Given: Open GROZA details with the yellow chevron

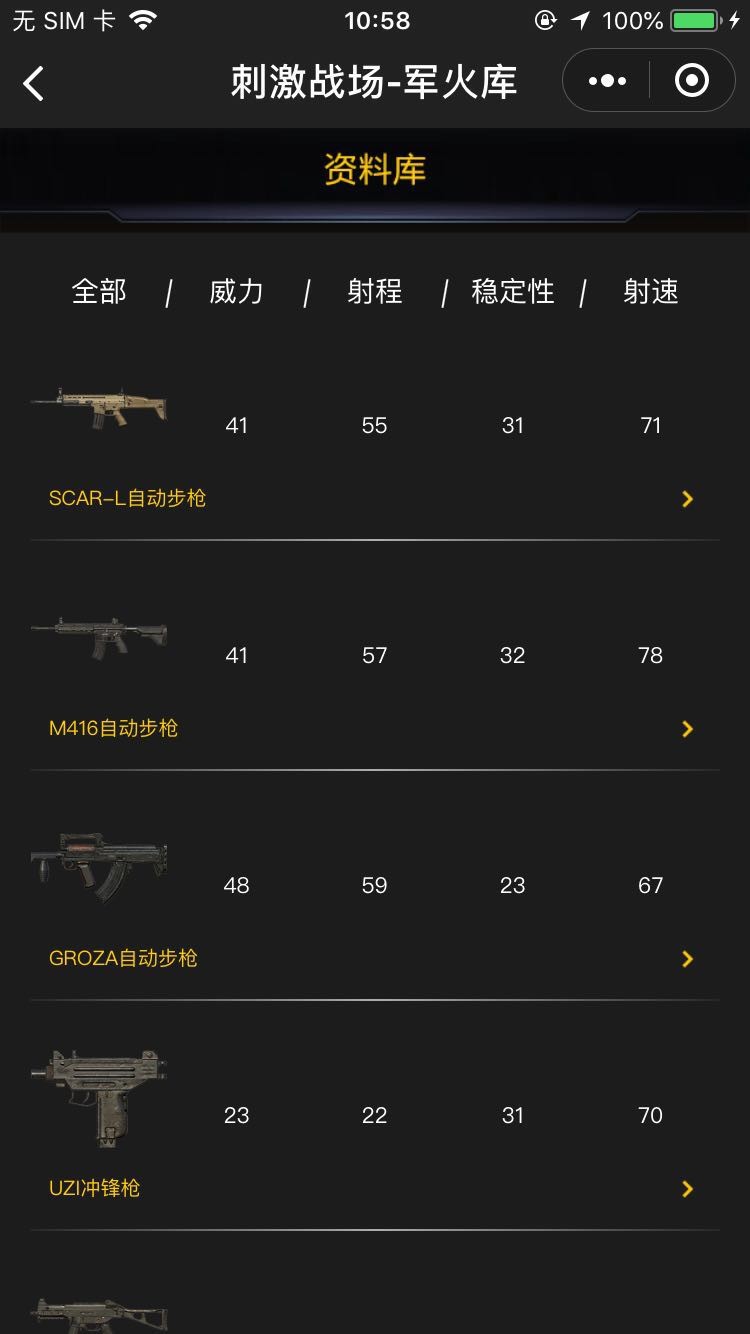Looking at the screenshot, I should coord(687,958).
